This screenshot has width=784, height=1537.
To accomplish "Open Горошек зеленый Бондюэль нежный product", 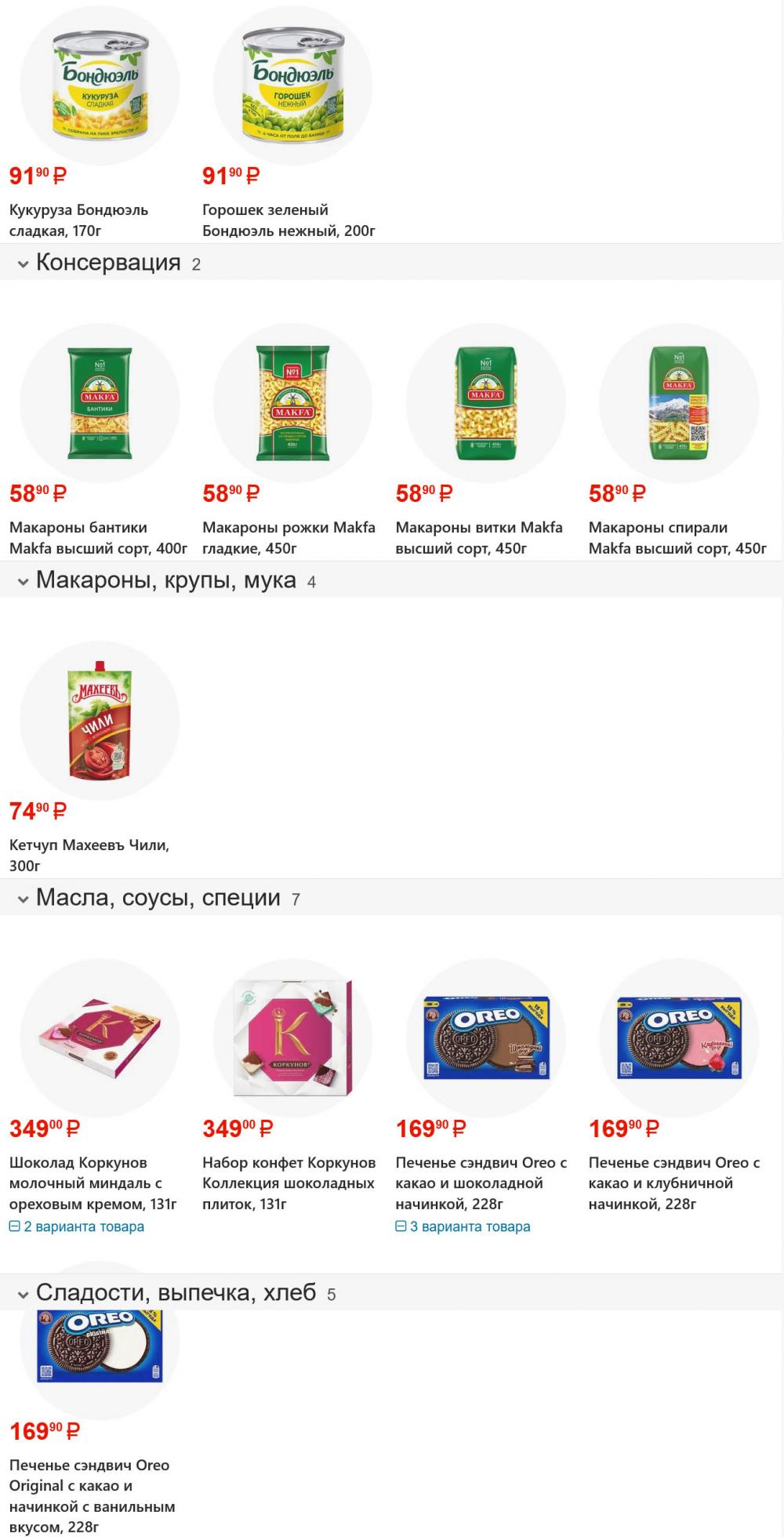I will coord(292,86).
